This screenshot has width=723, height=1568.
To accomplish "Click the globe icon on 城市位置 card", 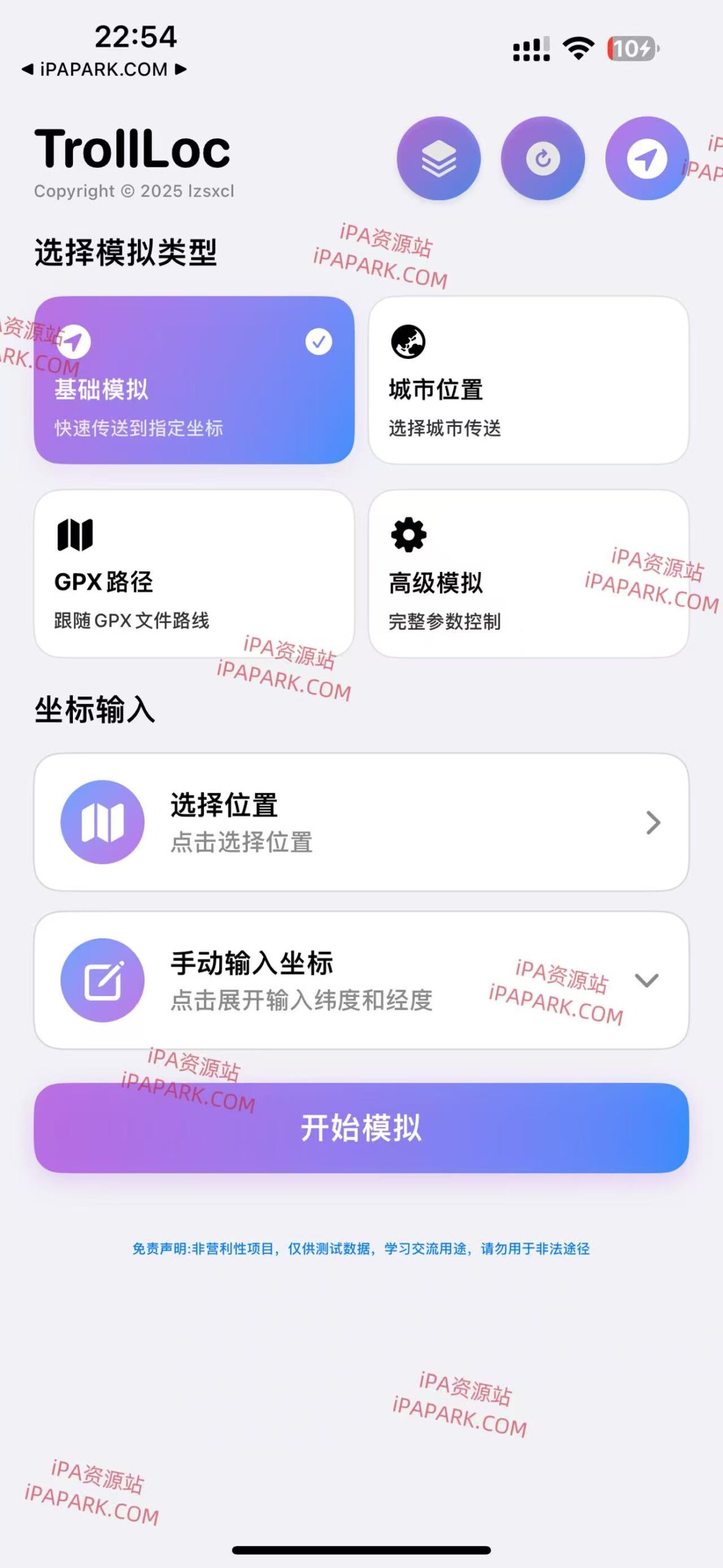I will point(408,343).
